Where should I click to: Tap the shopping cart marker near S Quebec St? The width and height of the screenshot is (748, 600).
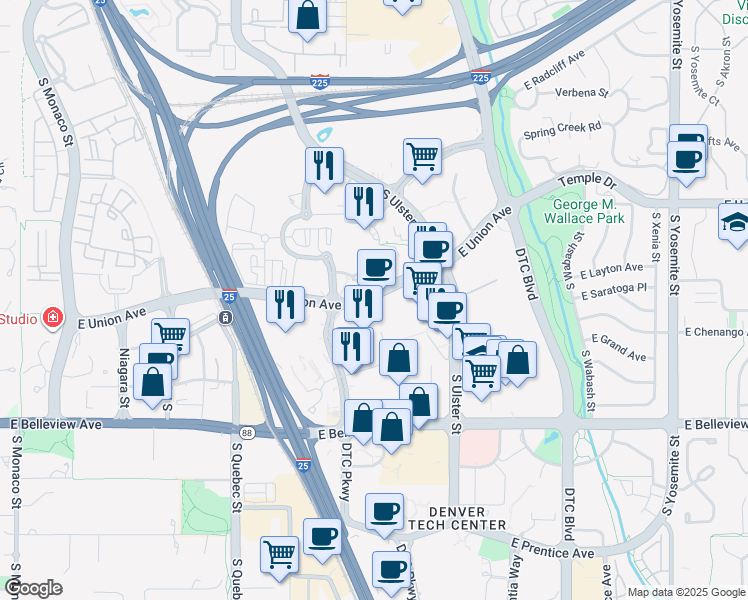click(x=279, y=554)
